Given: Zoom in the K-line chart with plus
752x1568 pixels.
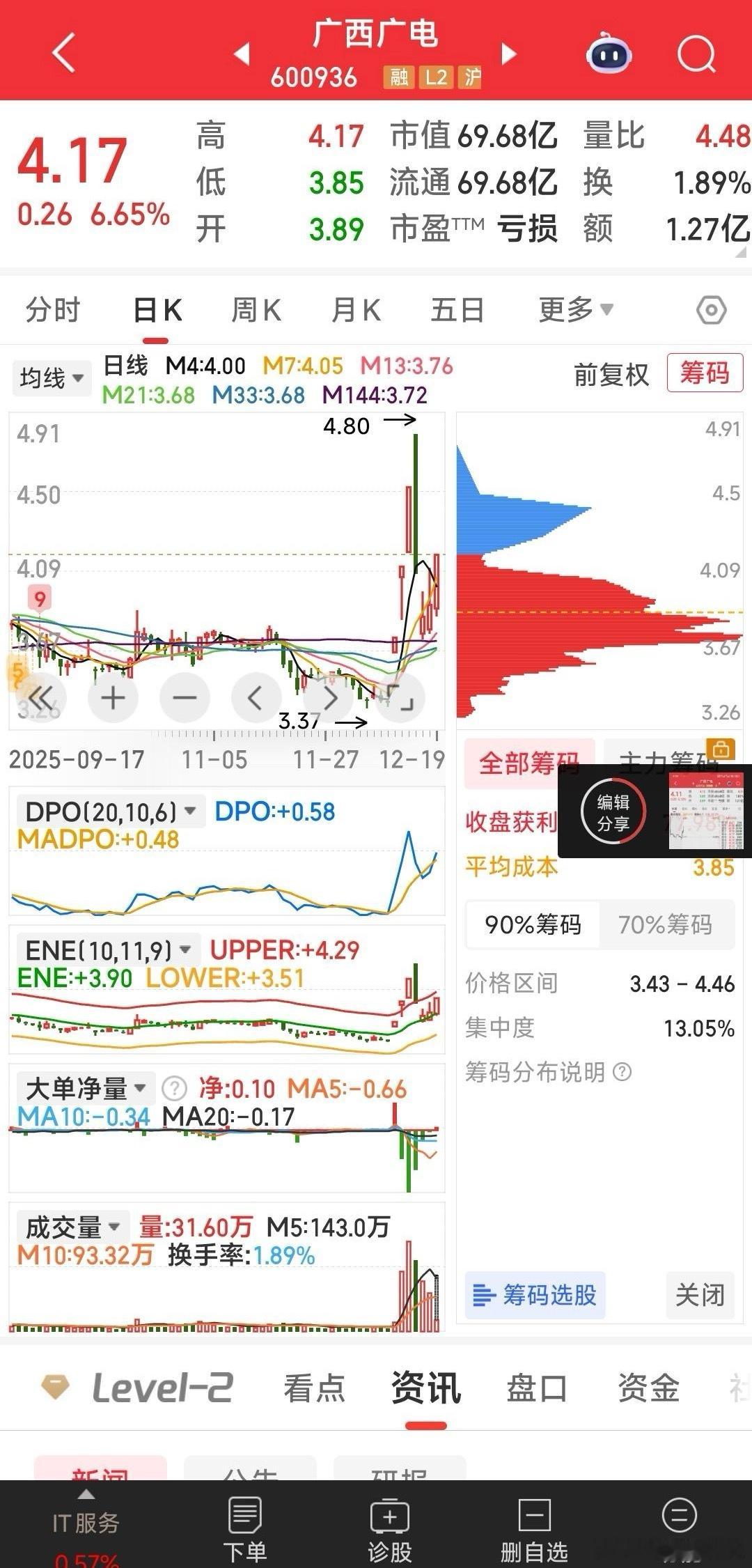Looking at the screenshot, I should [x=113, y=697].
